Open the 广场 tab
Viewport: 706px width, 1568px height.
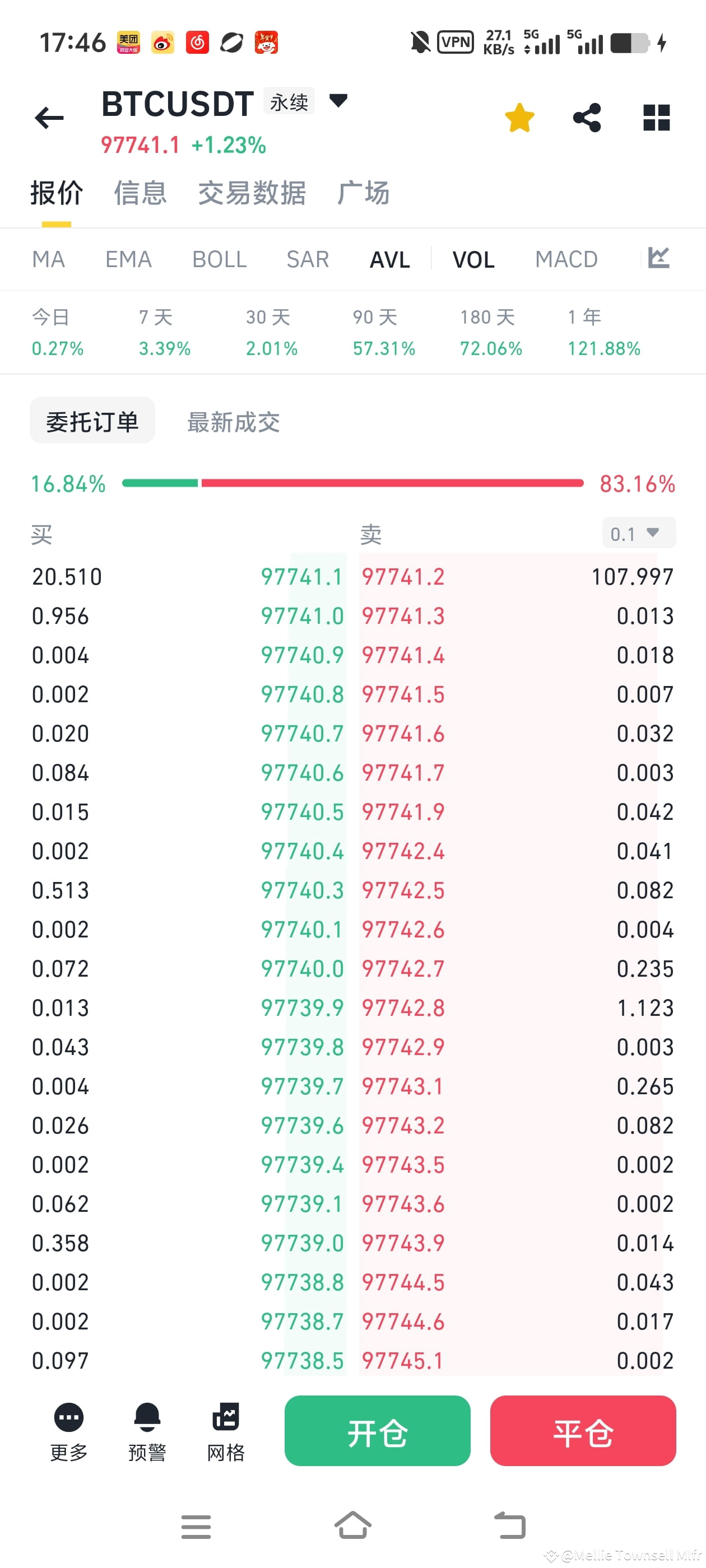[363, 194]
